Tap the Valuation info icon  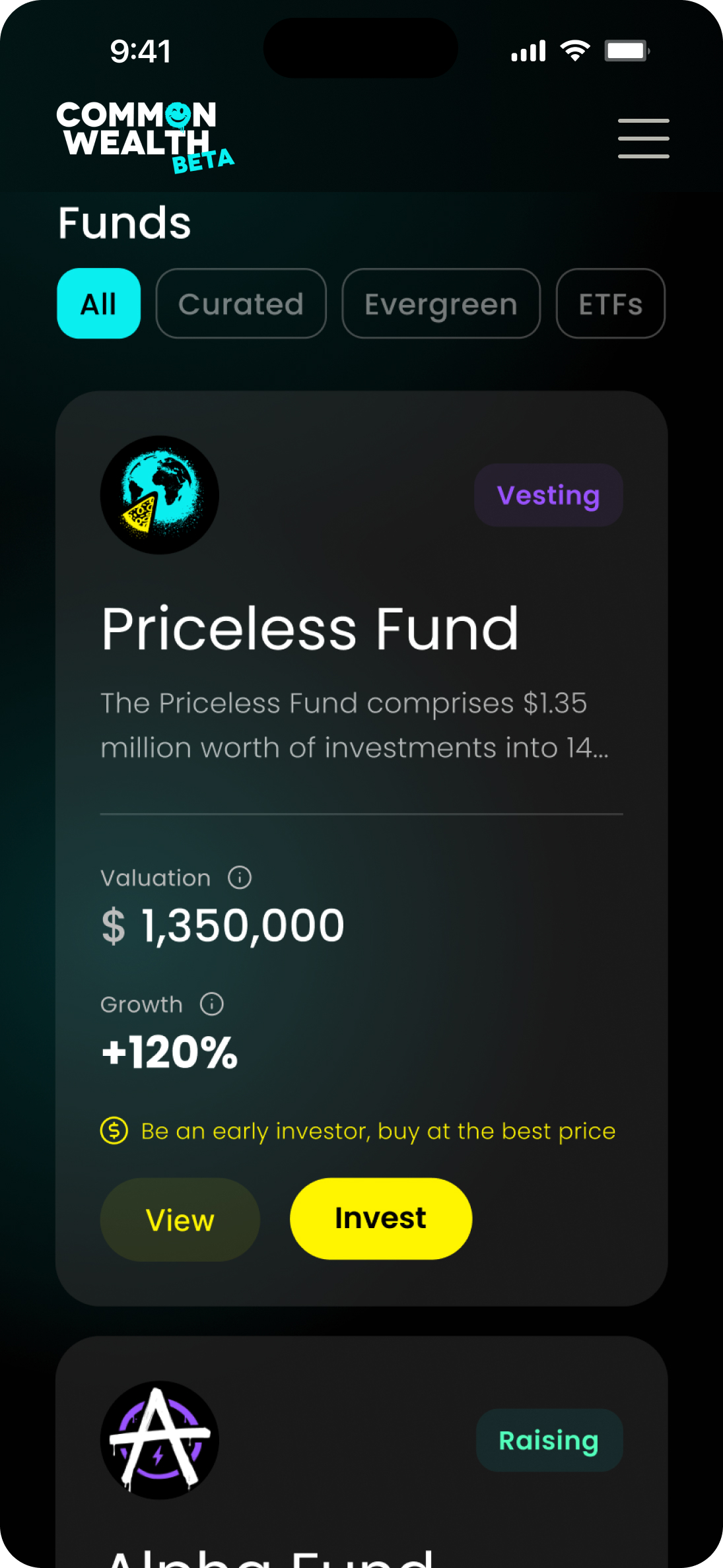(240, 878)
